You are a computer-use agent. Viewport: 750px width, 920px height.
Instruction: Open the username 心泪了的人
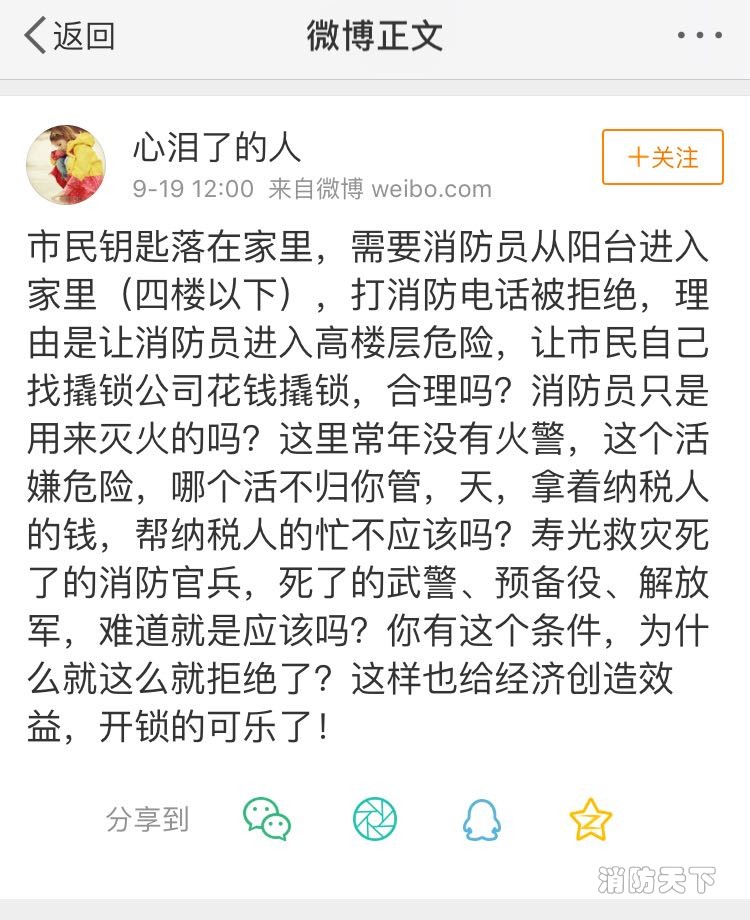pos(216,148)
